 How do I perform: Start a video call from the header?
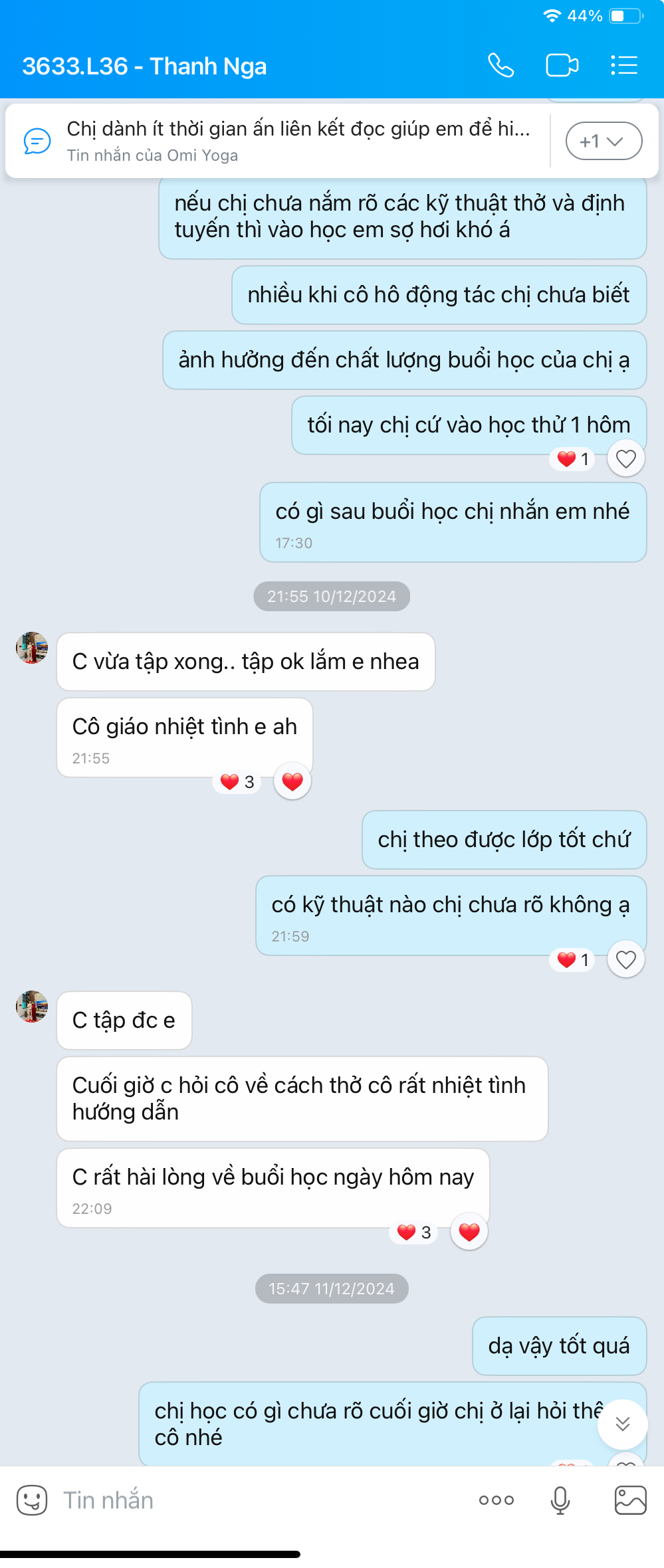click(562, 65)
